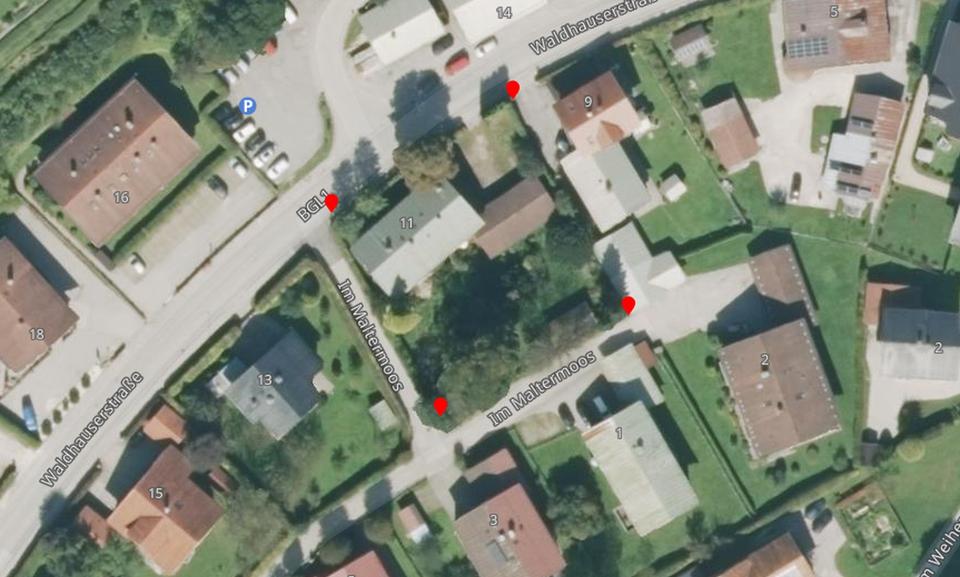Image resolution: width=960 pixels, height=577 pixels.
Task: Tap the blue parking icon on the lot
Action: tap(247, 105)
